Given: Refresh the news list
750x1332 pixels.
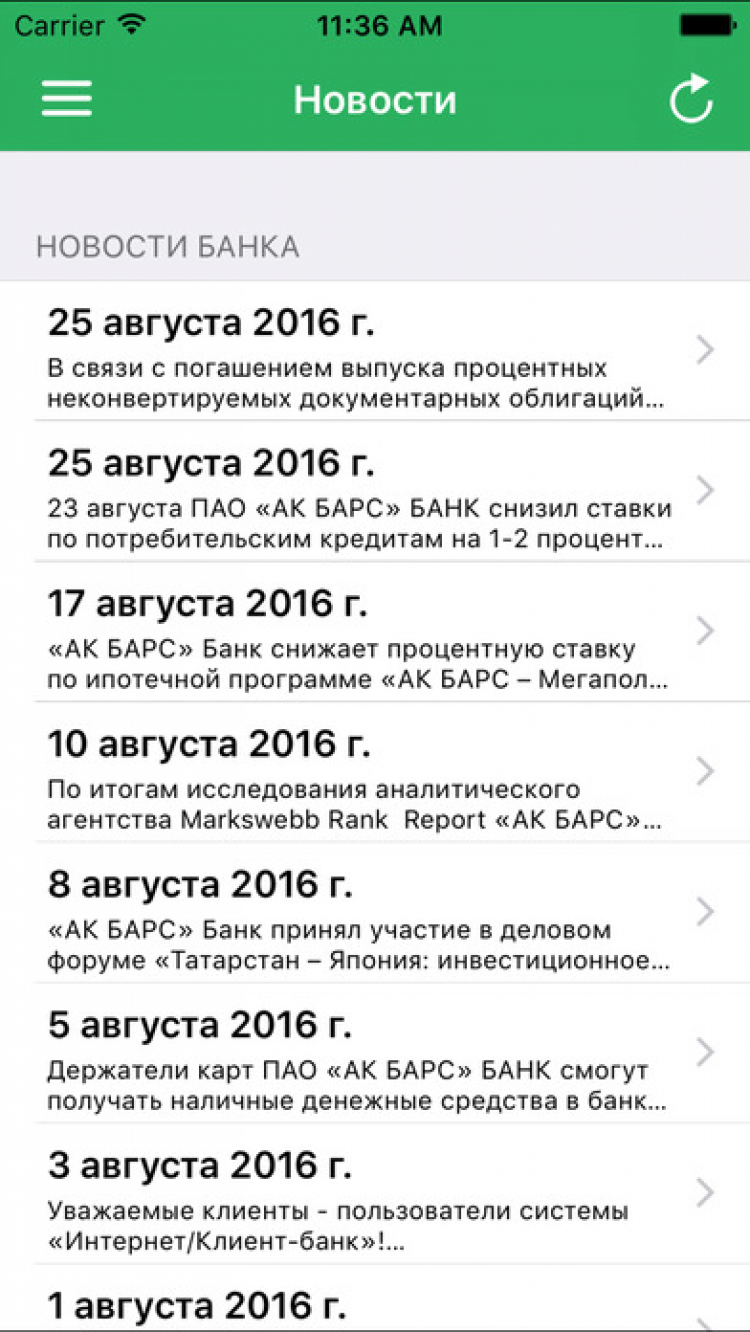Looking at the screenshot, I should [690, 99].
